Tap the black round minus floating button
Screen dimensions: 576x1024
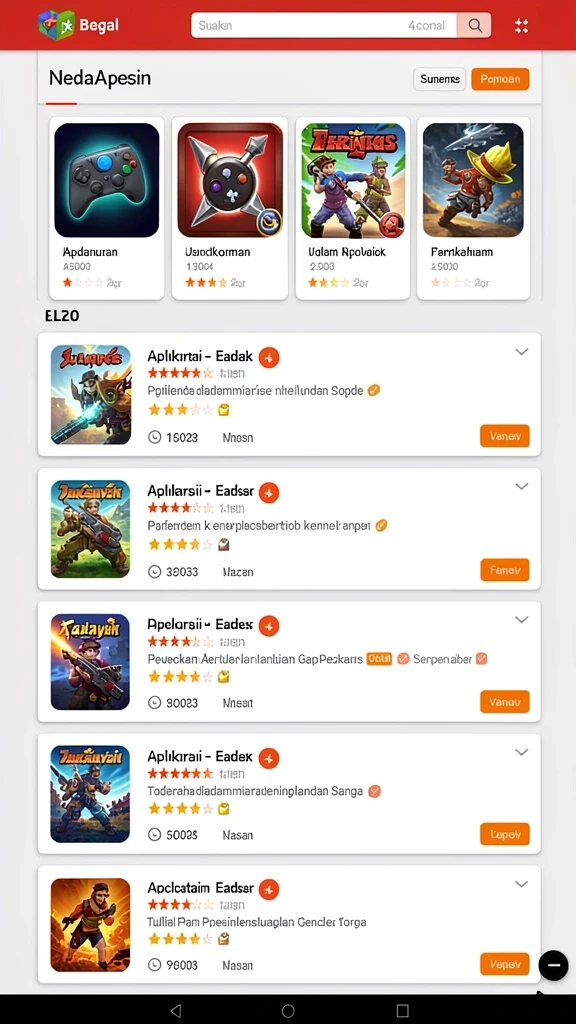(x=553, y=965)
